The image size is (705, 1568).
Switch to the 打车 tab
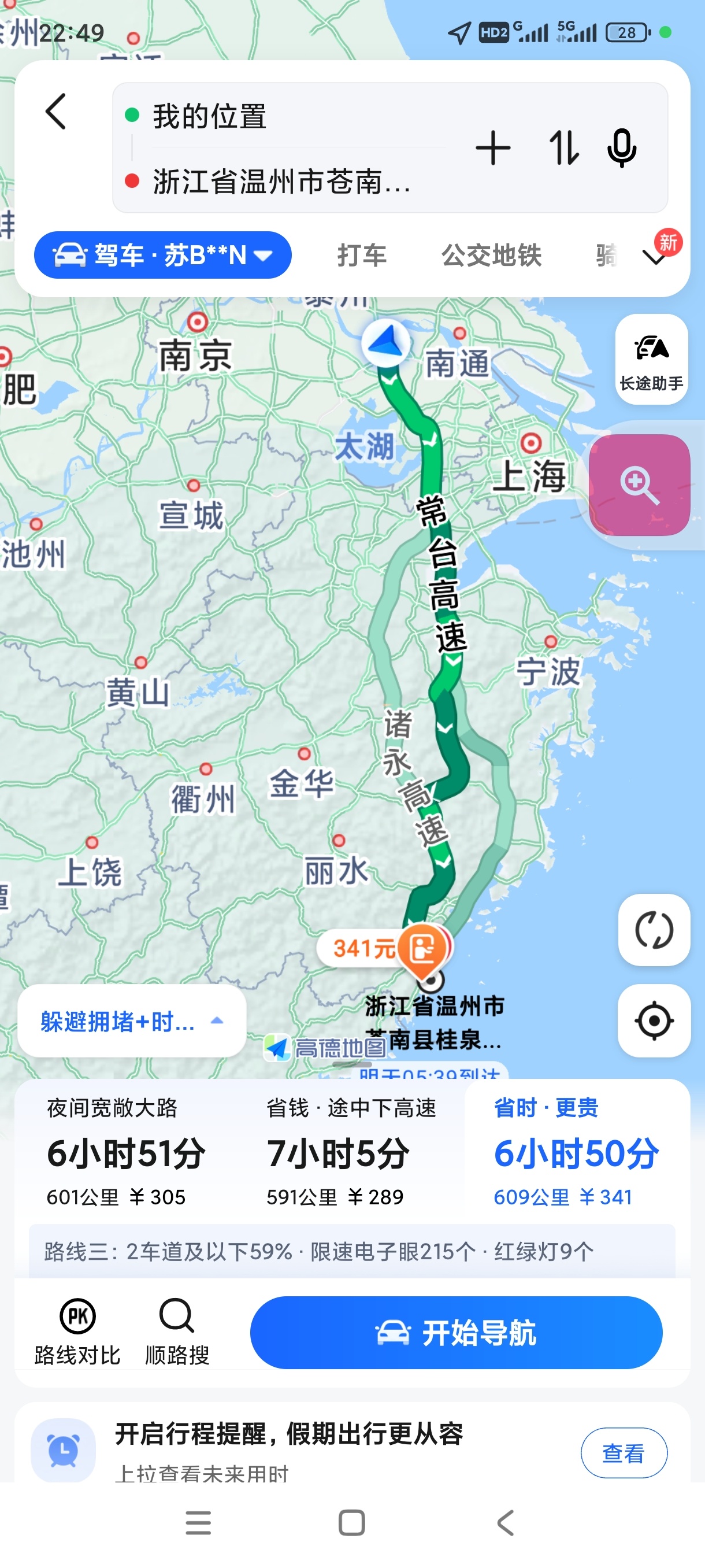coord(362,255)
